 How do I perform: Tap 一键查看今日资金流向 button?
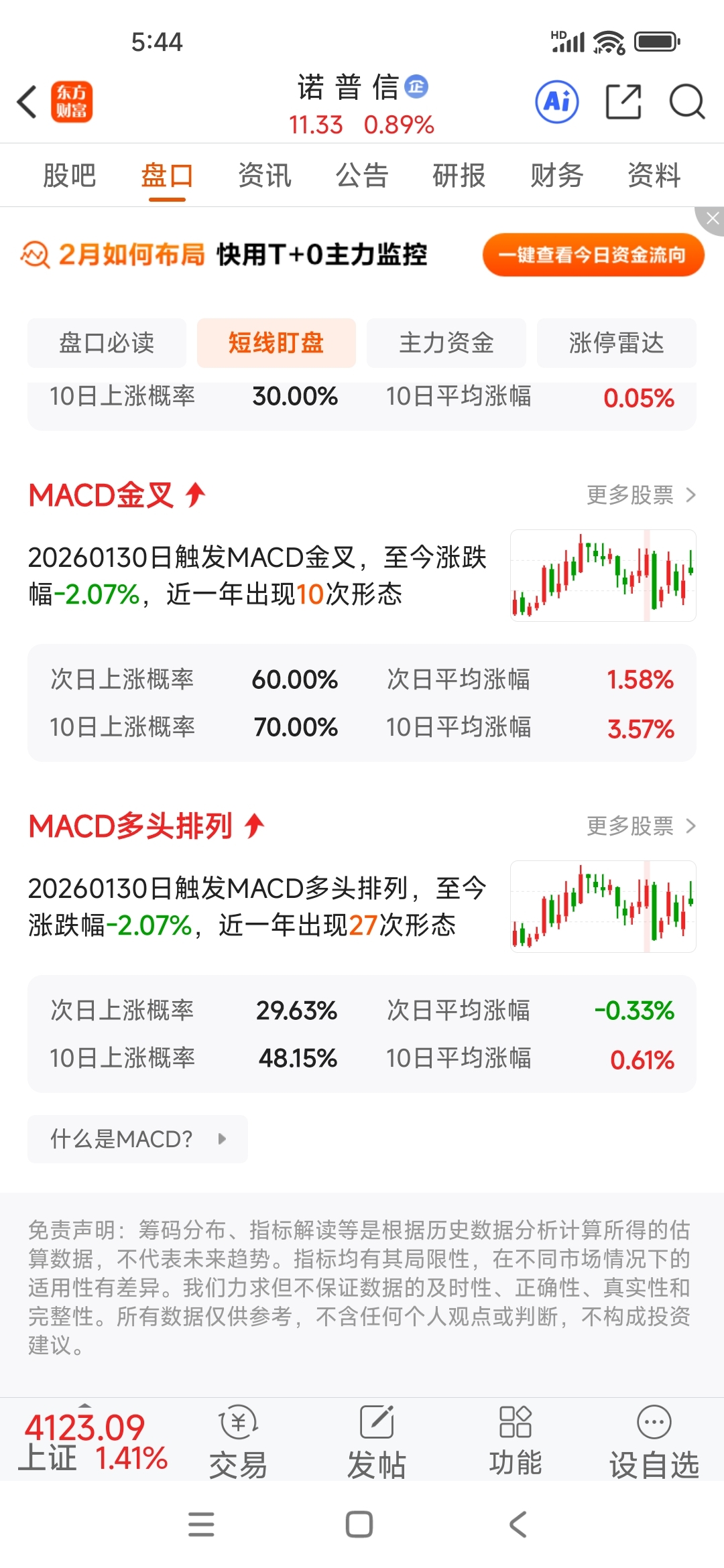(x=593, y=255)
